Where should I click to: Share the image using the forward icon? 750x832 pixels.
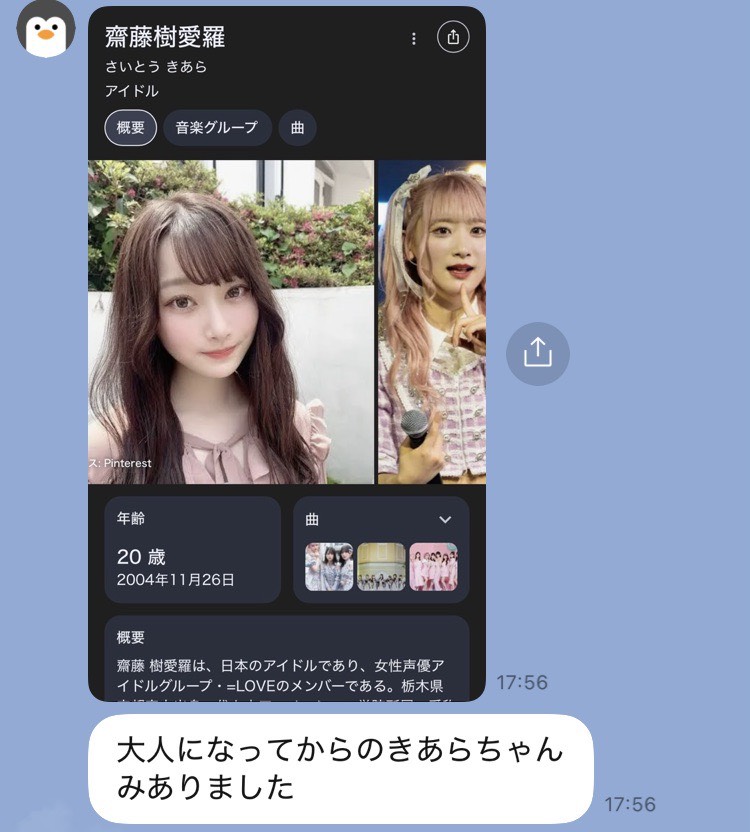coord(537,353)
